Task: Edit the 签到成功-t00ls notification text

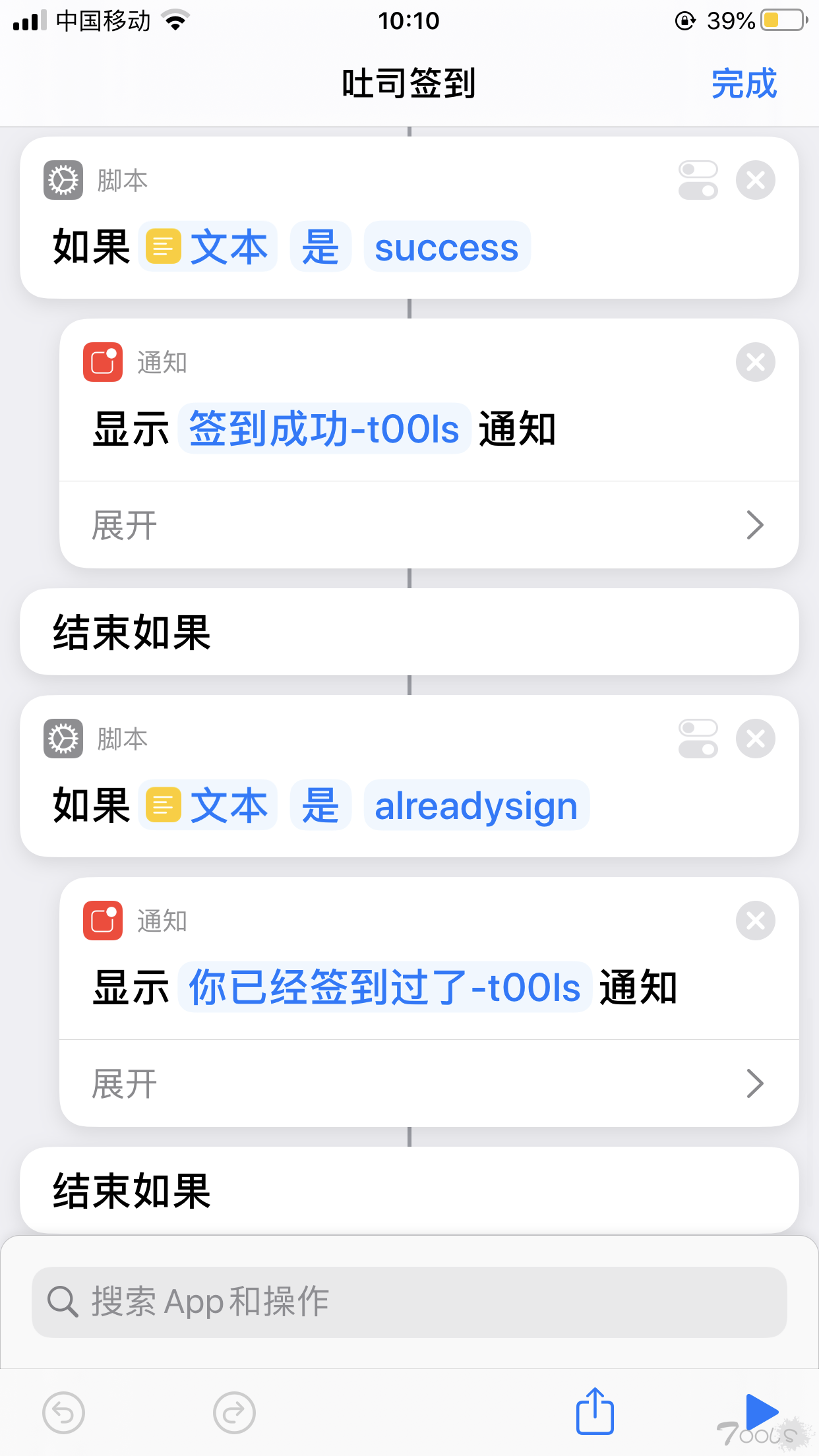Action: pyautogui.click(x=324, y=429)
